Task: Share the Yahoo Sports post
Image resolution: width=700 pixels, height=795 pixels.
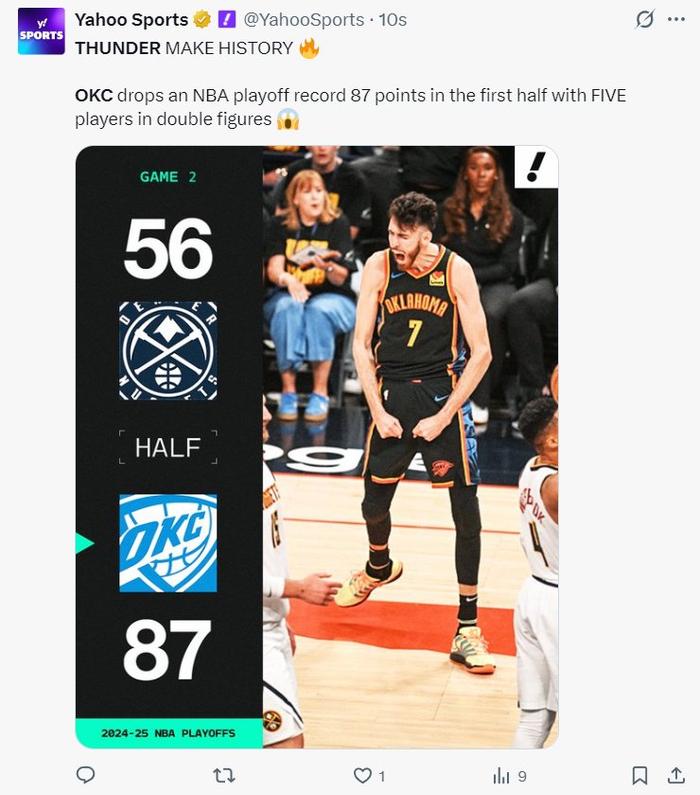Action: point(675,775)
